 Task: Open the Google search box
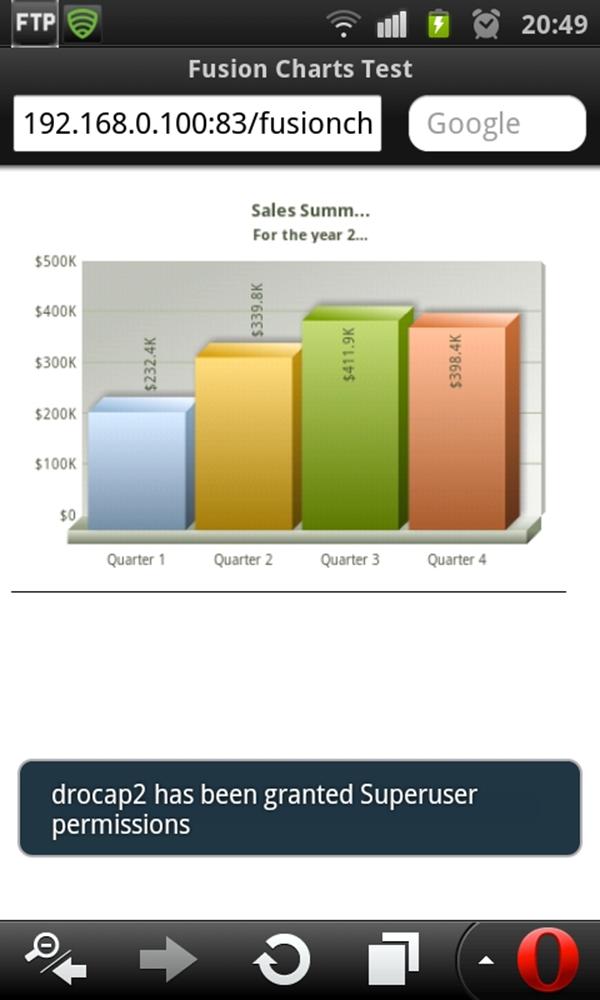[497, 124]
